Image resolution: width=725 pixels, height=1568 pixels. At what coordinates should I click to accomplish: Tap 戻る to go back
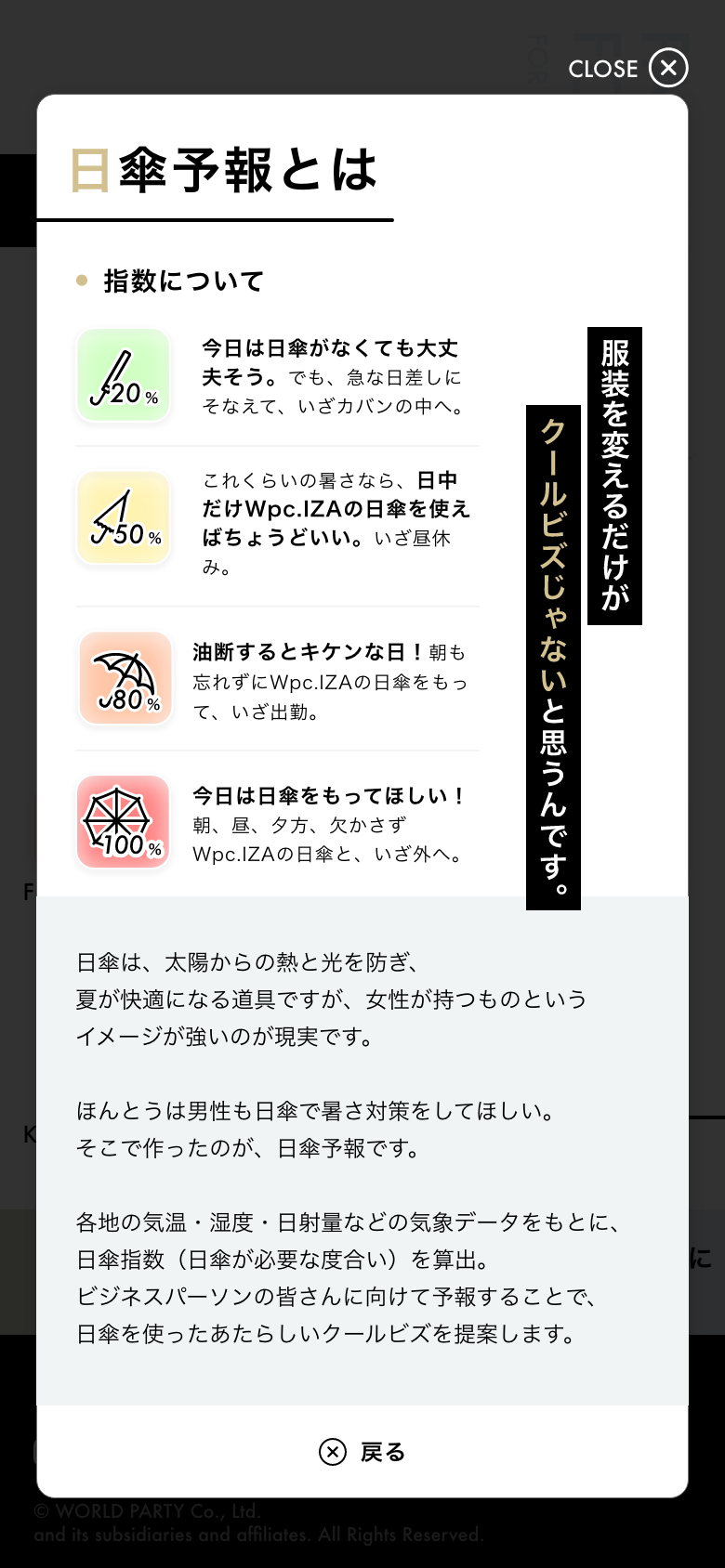362,1451
